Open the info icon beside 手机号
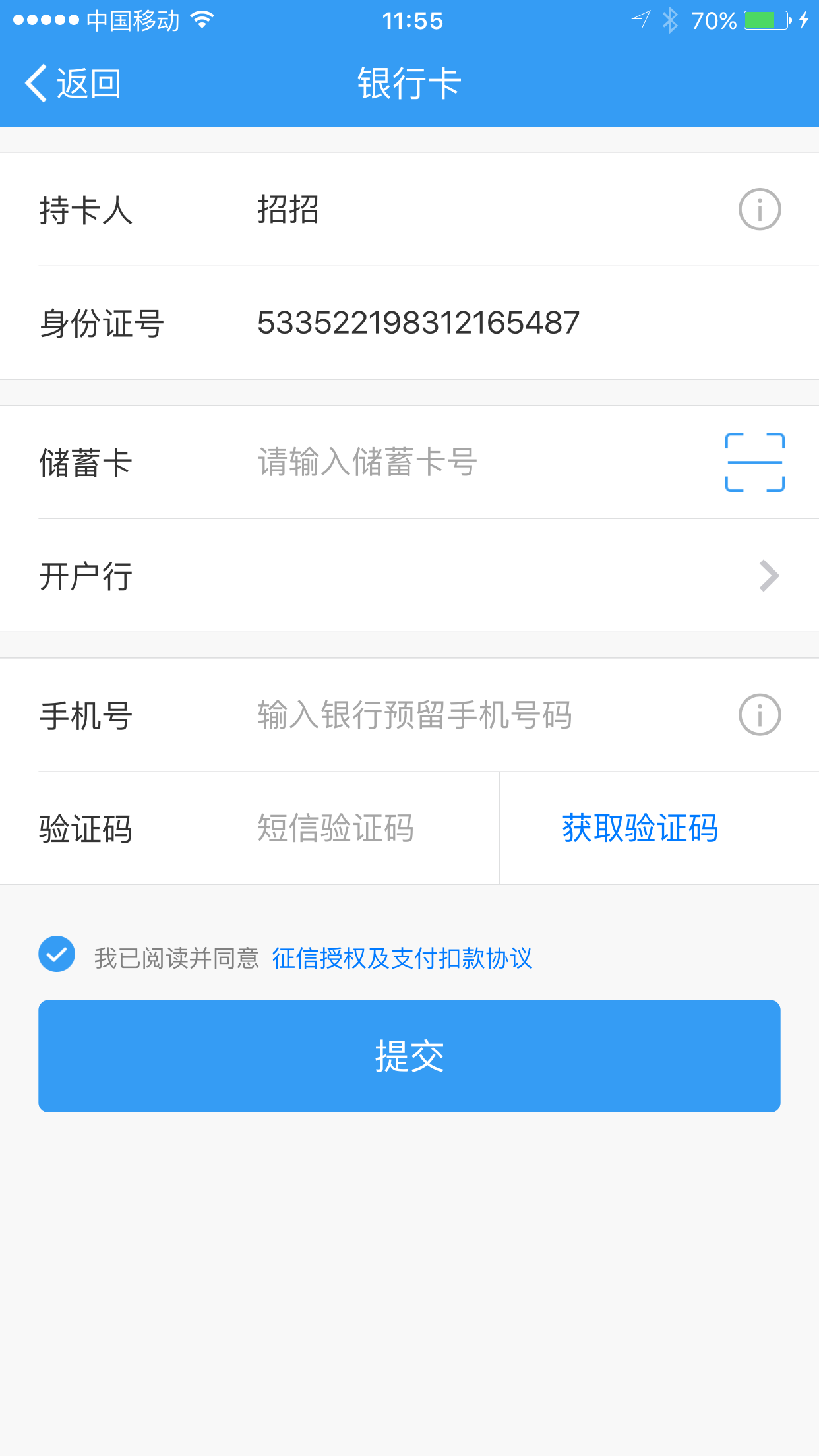 point(760,715)
